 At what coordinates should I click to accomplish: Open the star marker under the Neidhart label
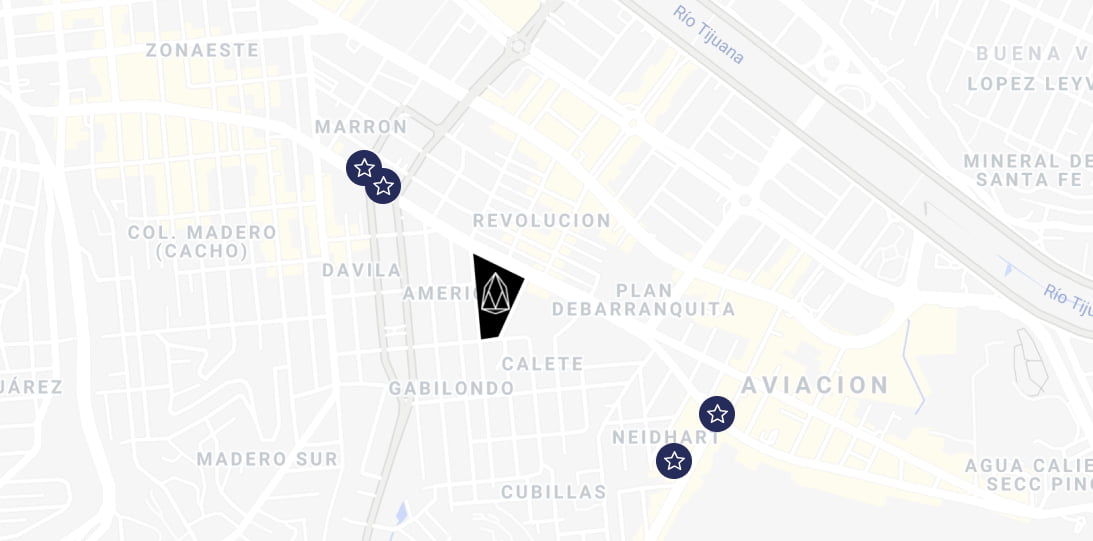point(674,461)
